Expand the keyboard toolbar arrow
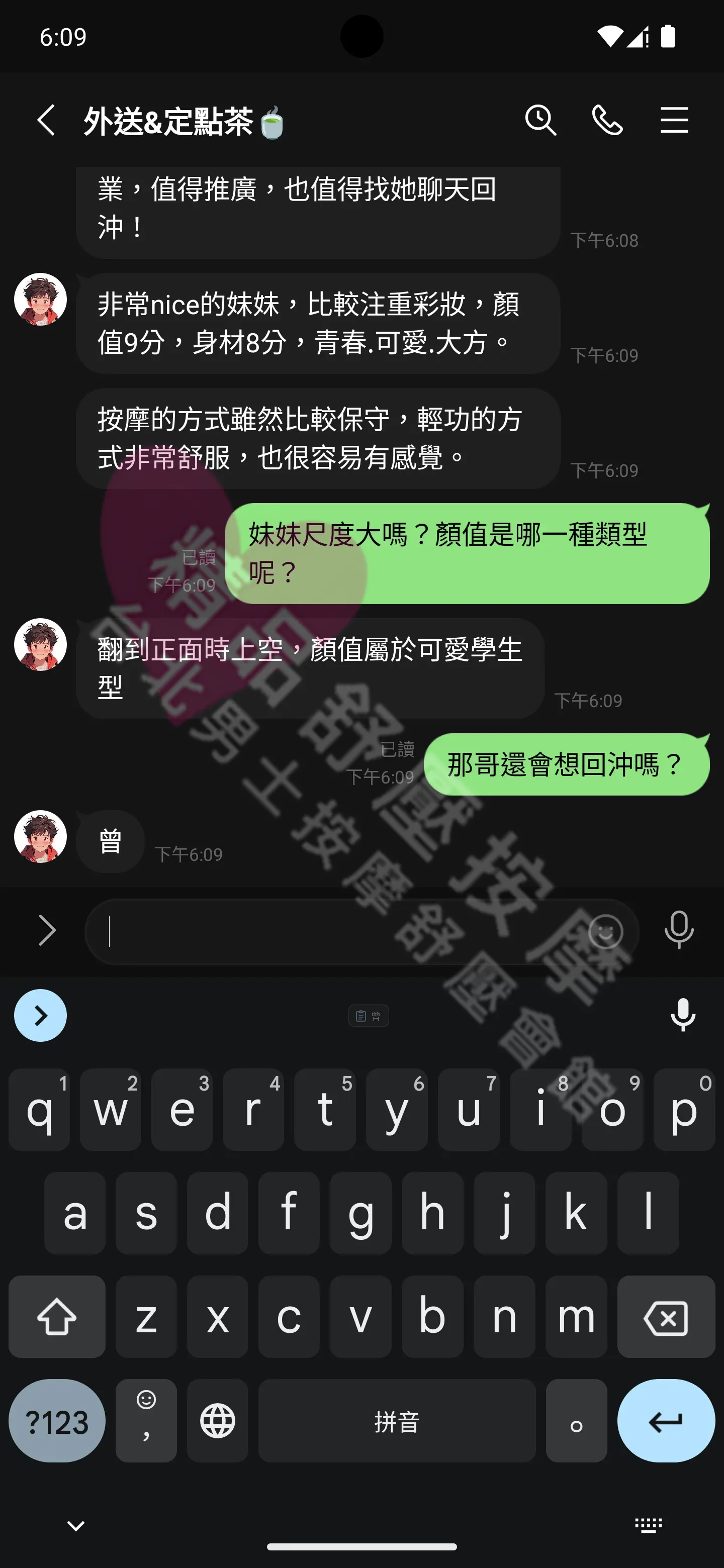The image size is (724, 1568). click(40, 1015)
